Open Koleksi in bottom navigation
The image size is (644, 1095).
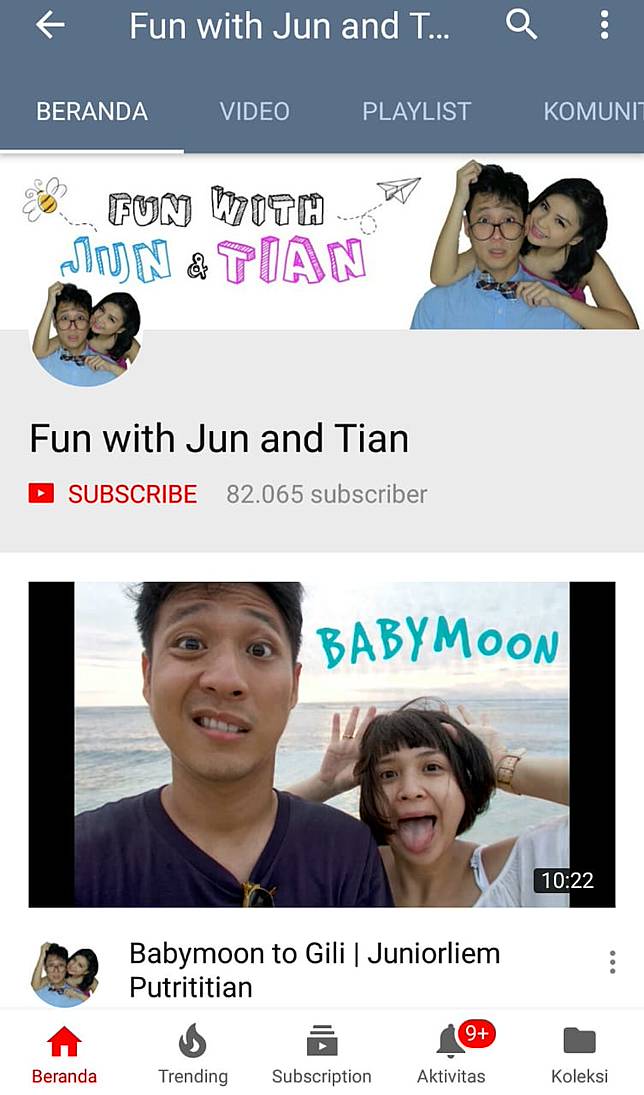[x=579, y=1055]
